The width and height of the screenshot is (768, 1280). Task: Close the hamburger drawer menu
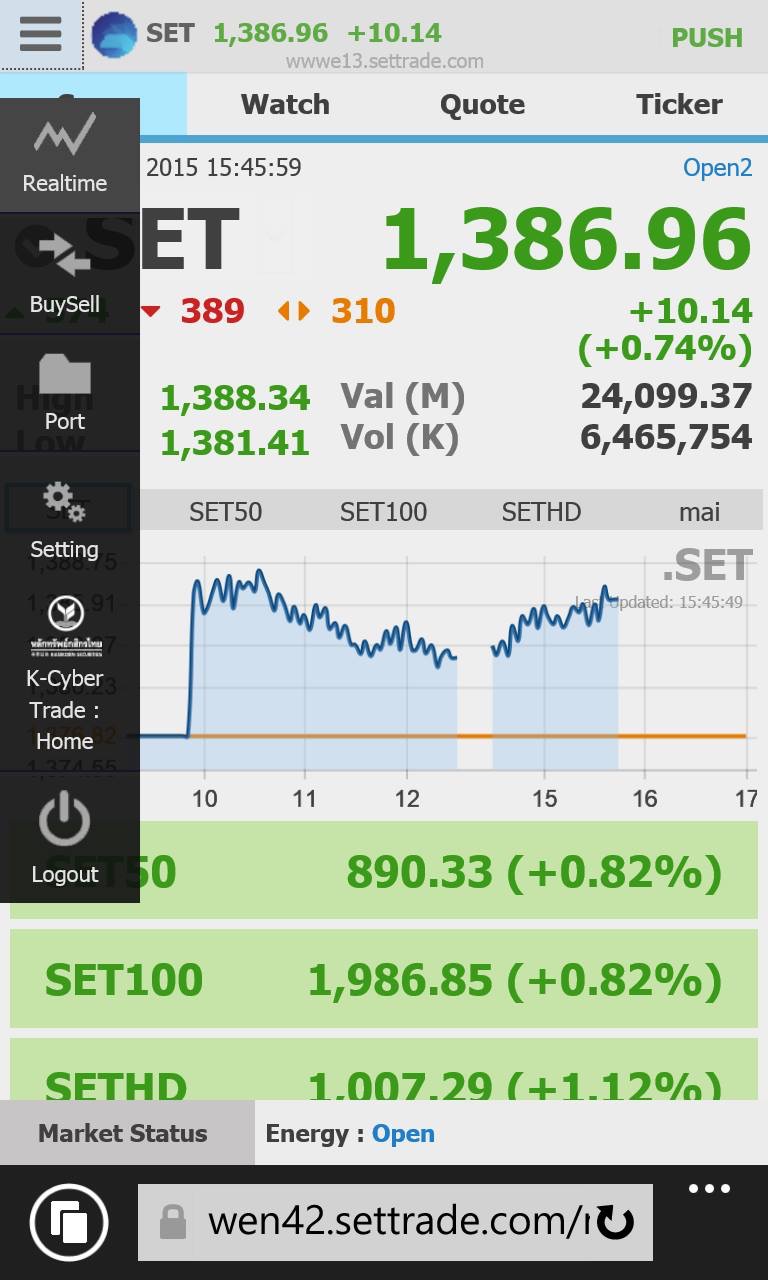point(41,35)
